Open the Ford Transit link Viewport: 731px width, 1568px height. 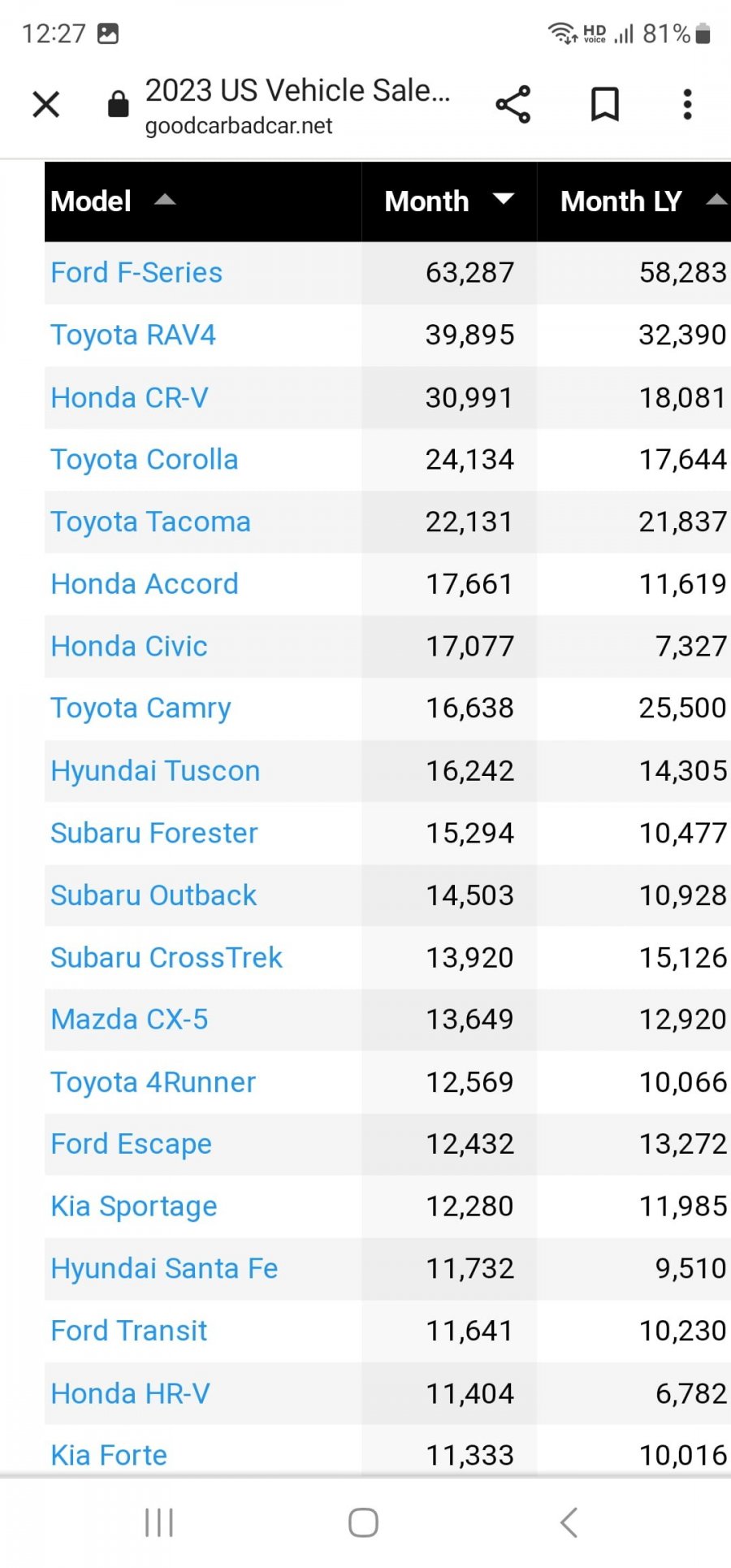(x=129, y=1331)
